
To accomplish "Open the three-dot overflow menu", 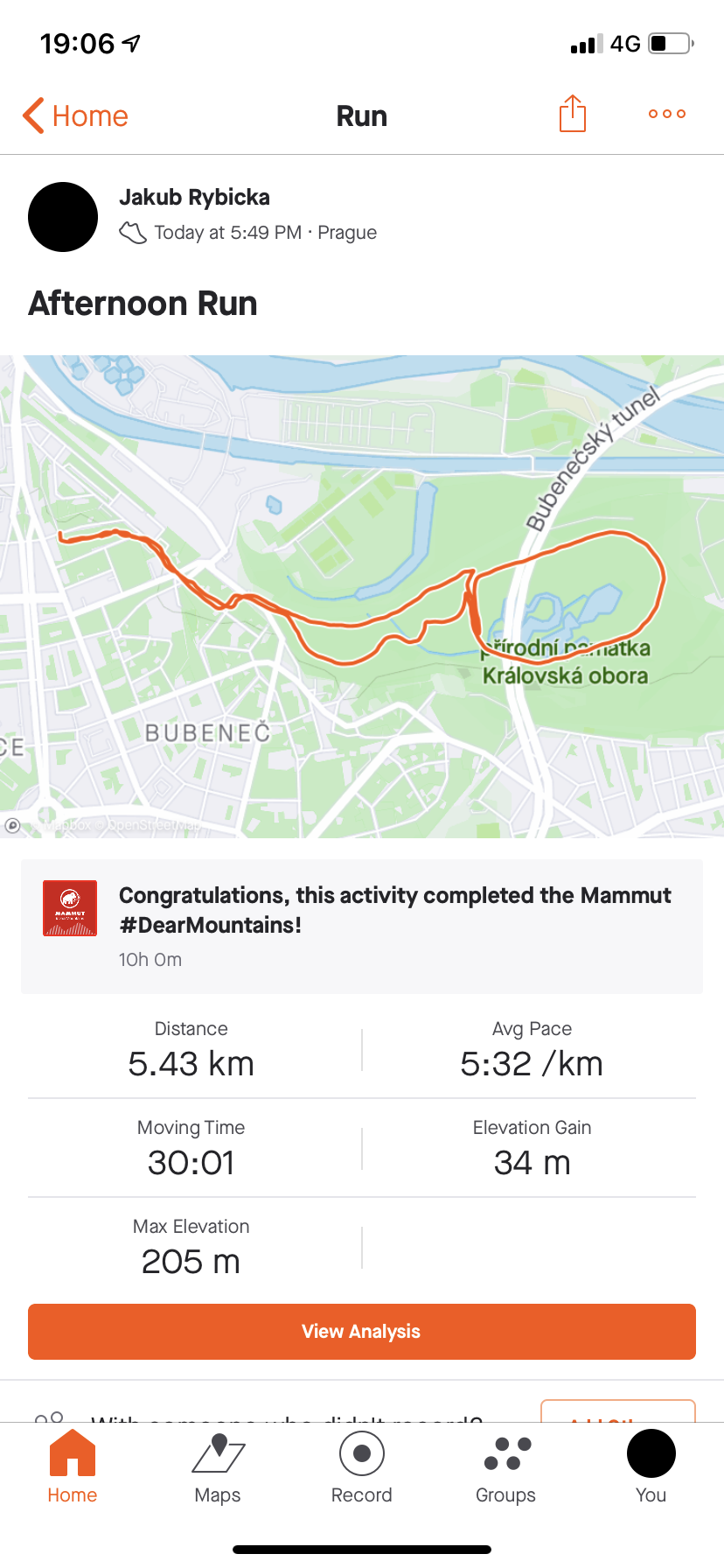I will click(x=667, y=114).
